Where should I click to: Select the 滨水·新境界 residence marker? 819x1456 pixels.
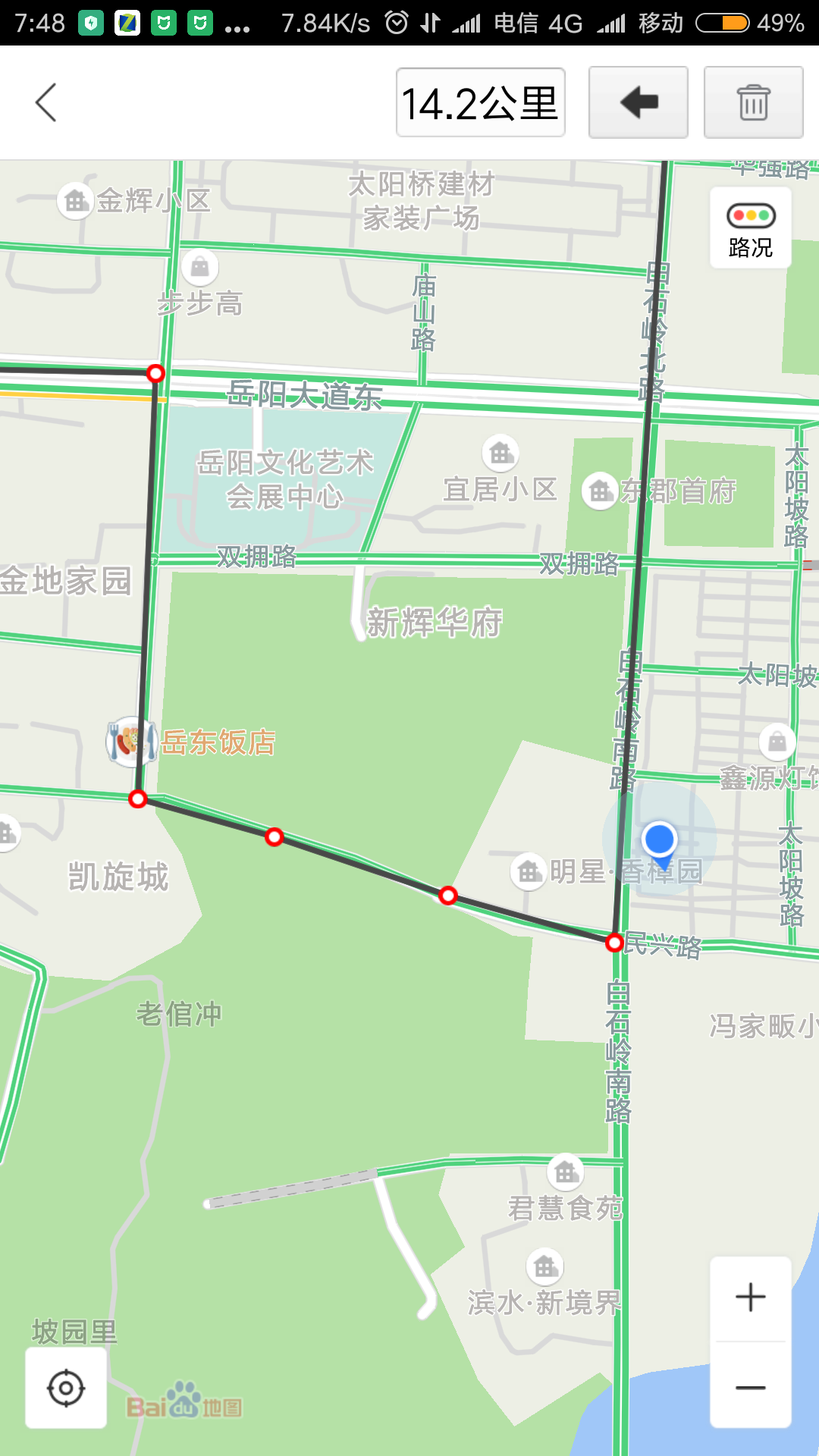tap(545, 1266)
